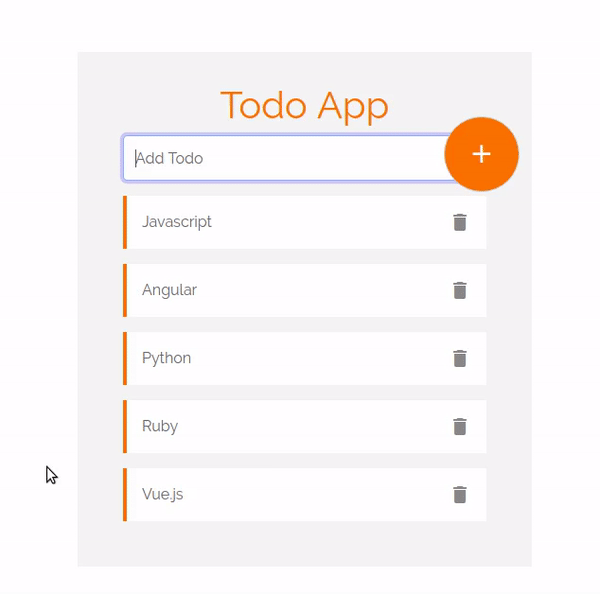Screen dimensions: 600x594
Task: Delete the Vue.js todo item
Action: [460, 494]
